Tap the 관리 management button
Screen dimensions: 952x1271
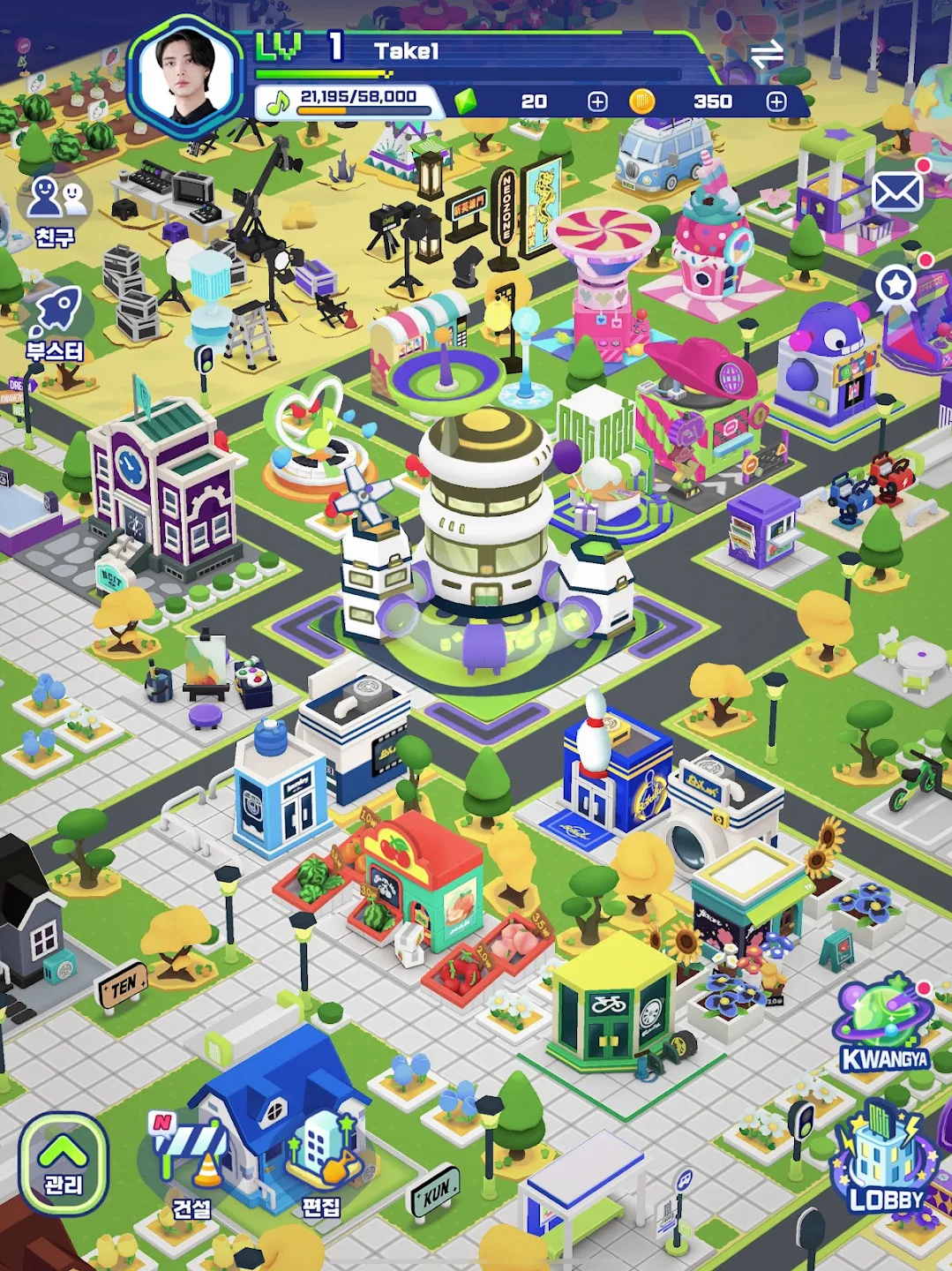(64, 1162)
